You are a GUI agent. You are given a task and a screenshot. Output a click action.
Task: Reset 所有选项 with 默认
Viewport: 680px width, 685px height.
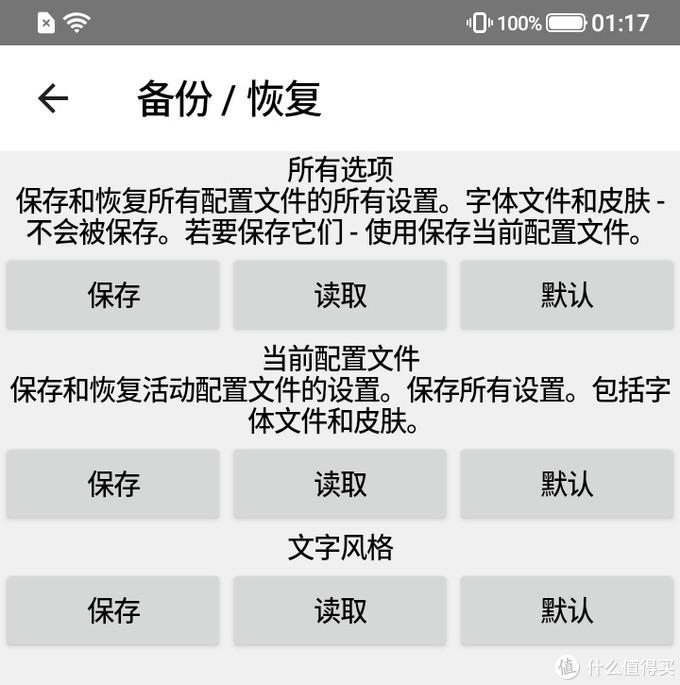click(x=567, y=295)
